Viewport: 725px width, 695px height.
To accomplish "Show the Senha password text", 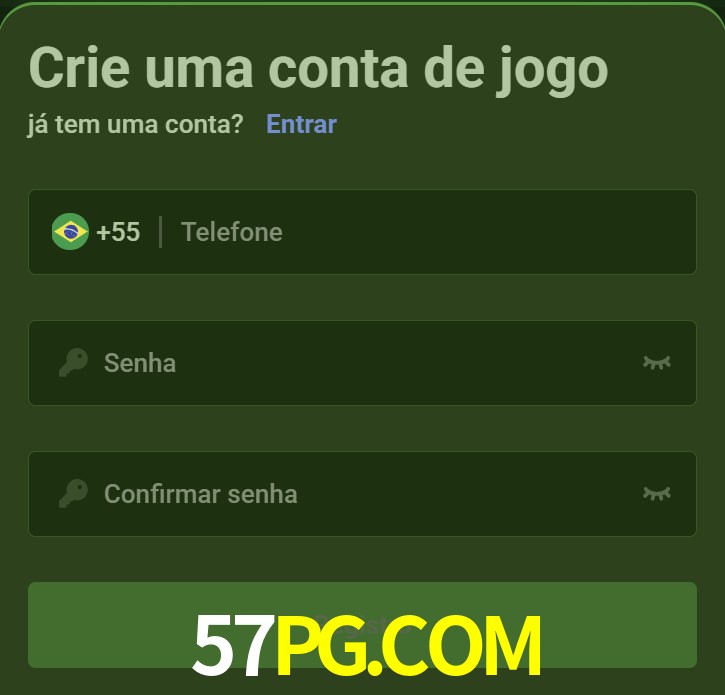I will (x=656, y=362).
